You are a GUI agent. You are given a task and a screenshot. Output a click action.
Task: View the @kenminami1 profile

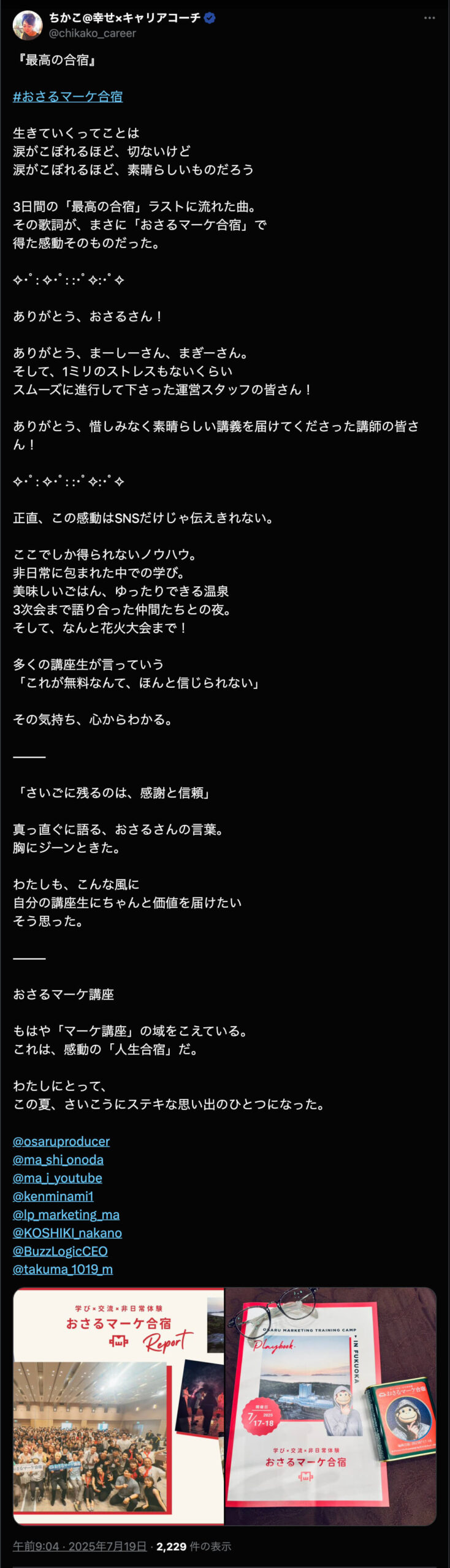pyautogui.click(x=53, y=1196)
